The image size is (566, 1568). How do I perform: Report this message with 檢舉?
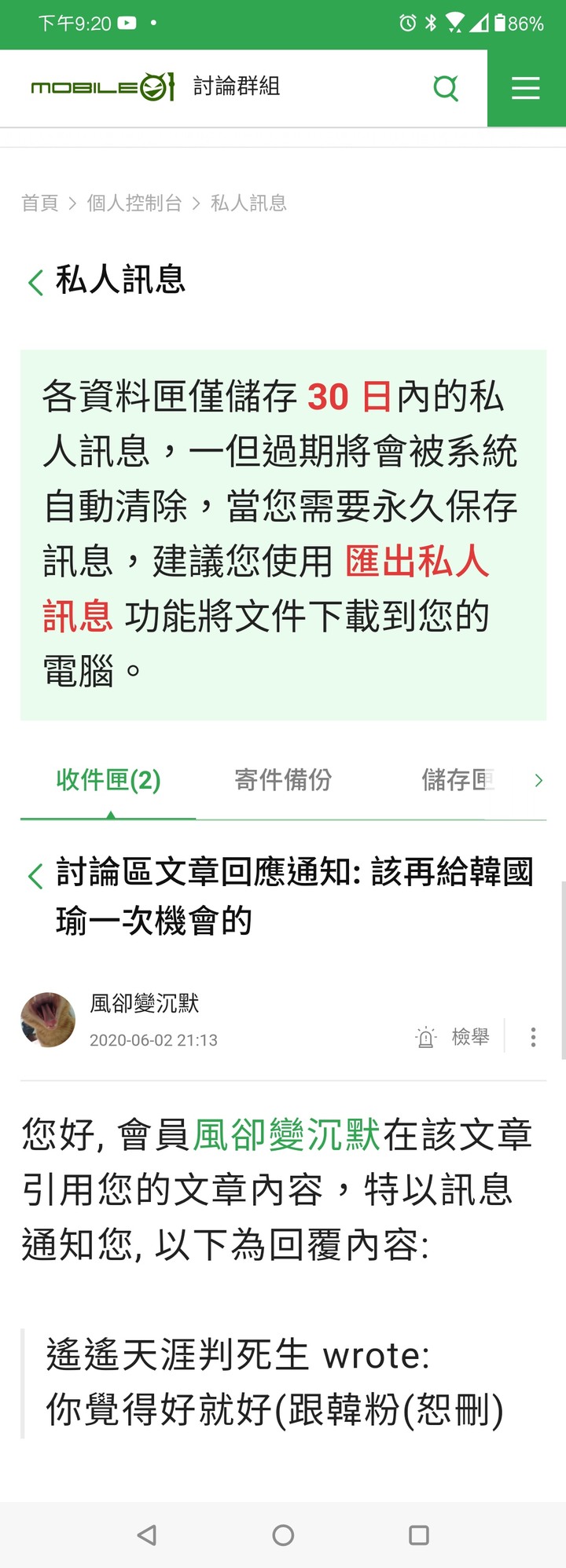[454, 1037]
